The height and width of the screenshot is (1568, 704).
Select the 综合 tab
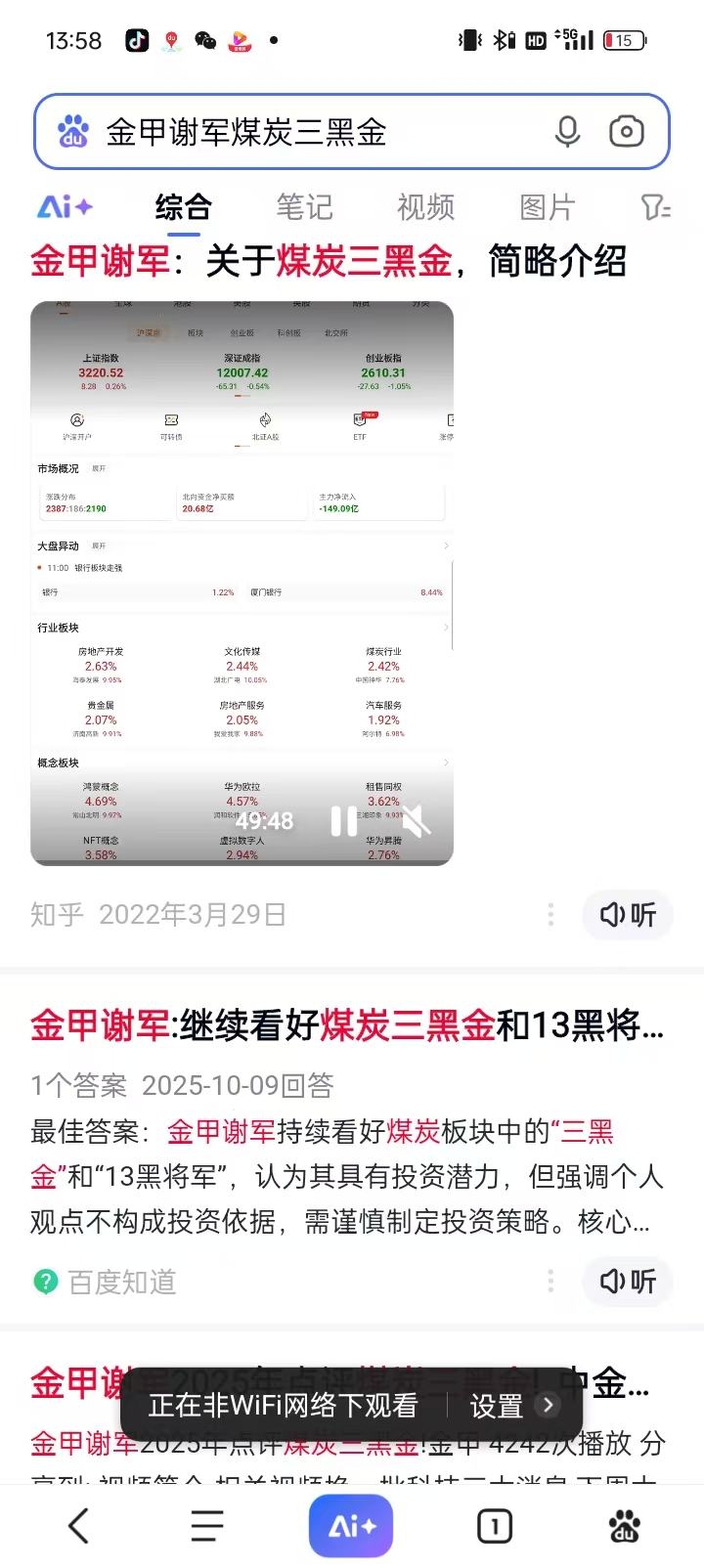[183, 207]
